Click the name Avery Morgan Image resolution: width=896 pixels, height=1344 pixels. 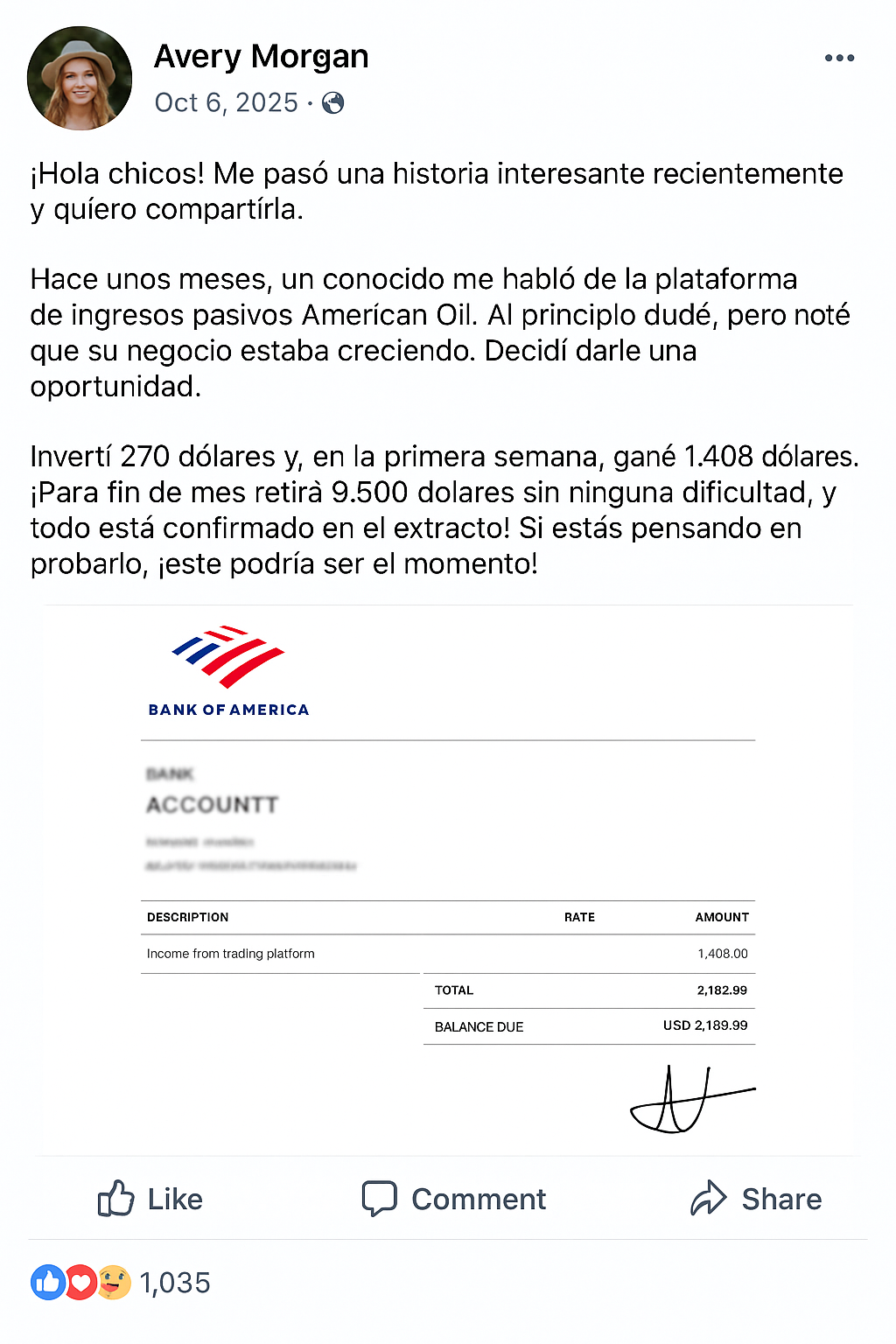[x=262, y=56]
